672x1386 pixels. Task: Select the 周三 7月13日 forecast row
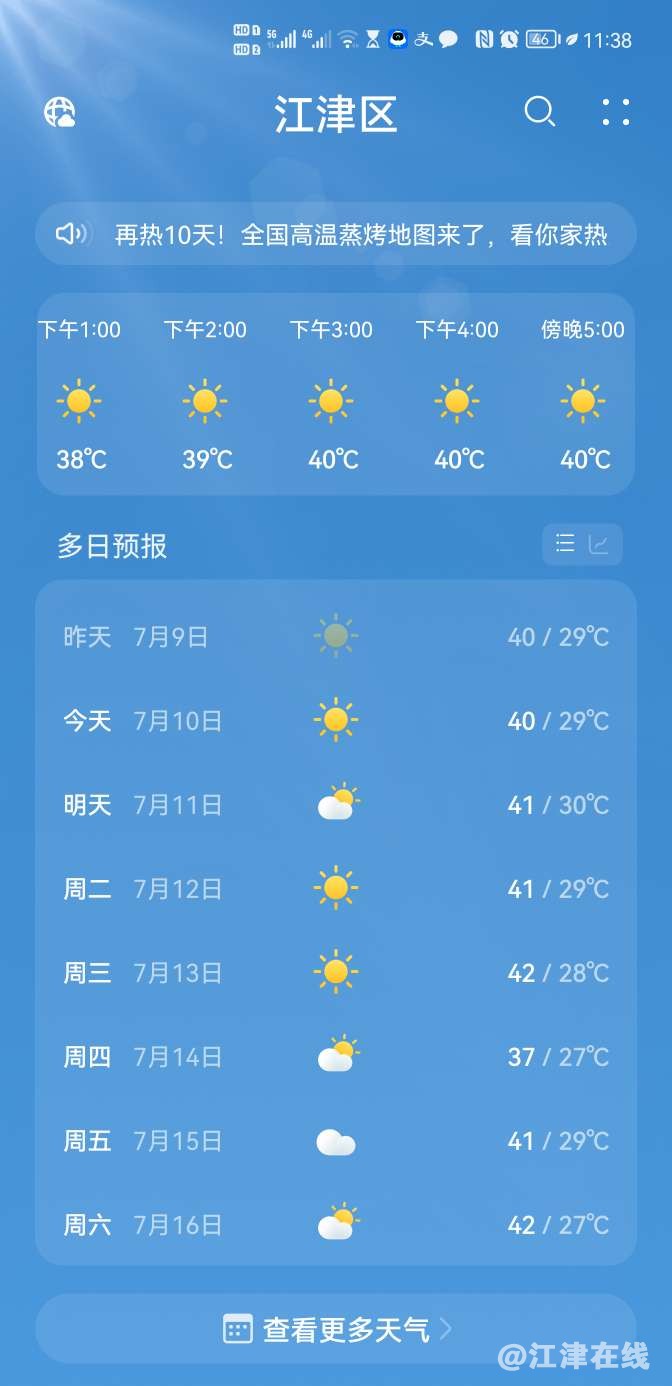pos(336,972)
